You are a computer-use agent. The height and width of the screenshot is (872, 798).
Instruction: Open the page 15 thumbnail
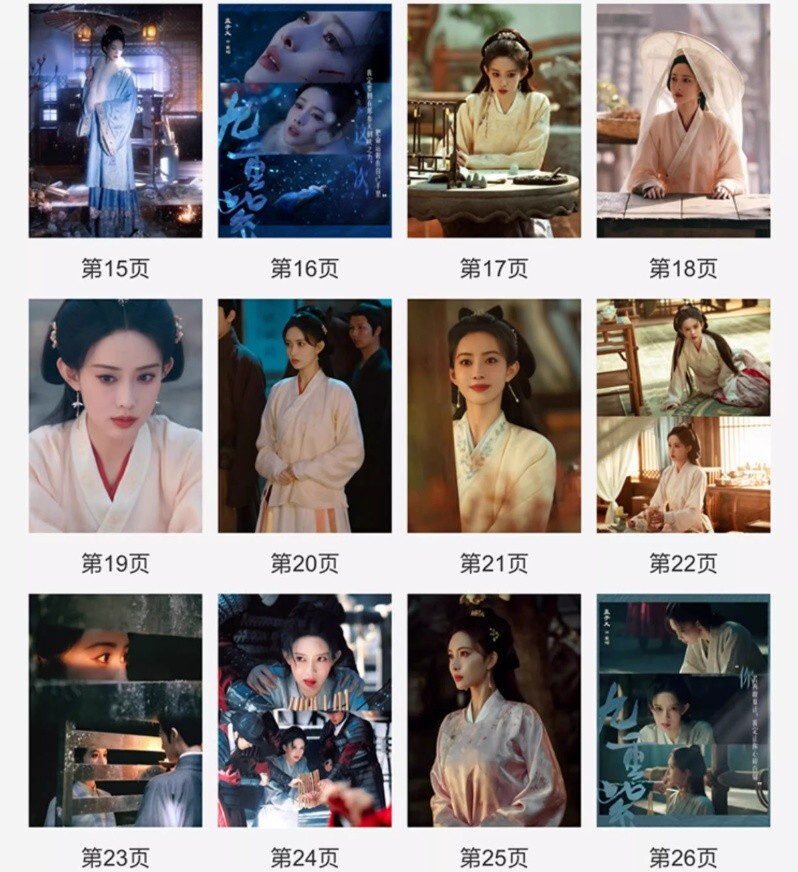pos(115,120)
